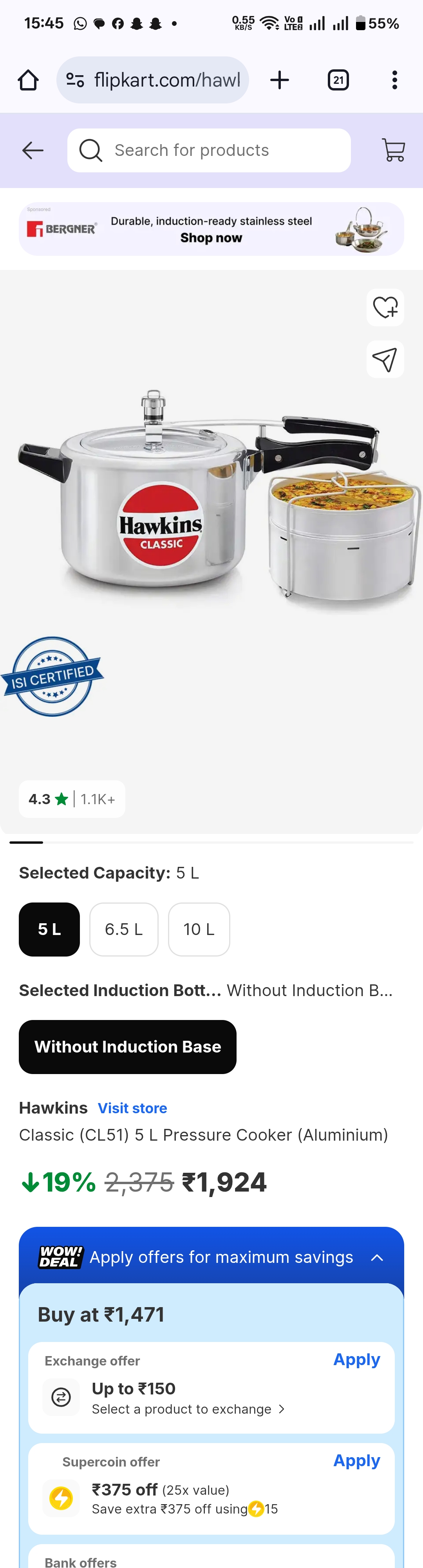This screenshot has width=423, height=1568.
Task: Apply the Exchange offer
Action: point(357,1360)
